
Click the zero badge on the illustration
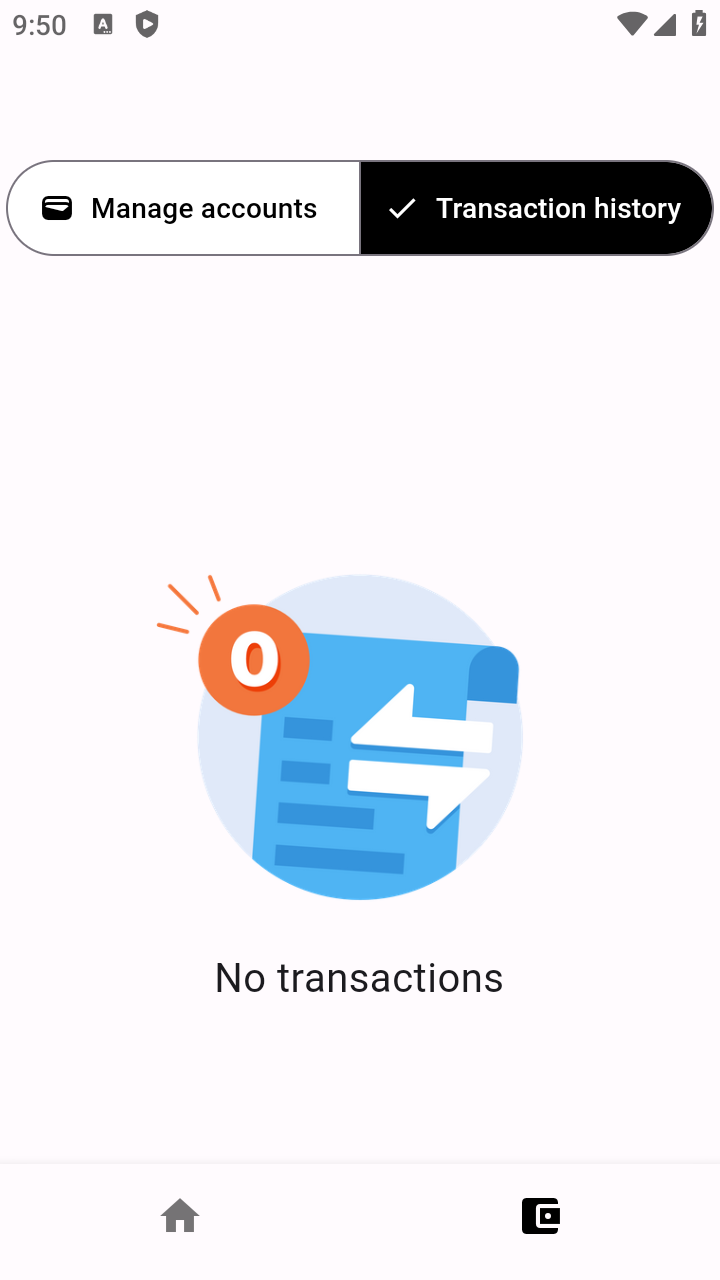[x=254, y=658]
